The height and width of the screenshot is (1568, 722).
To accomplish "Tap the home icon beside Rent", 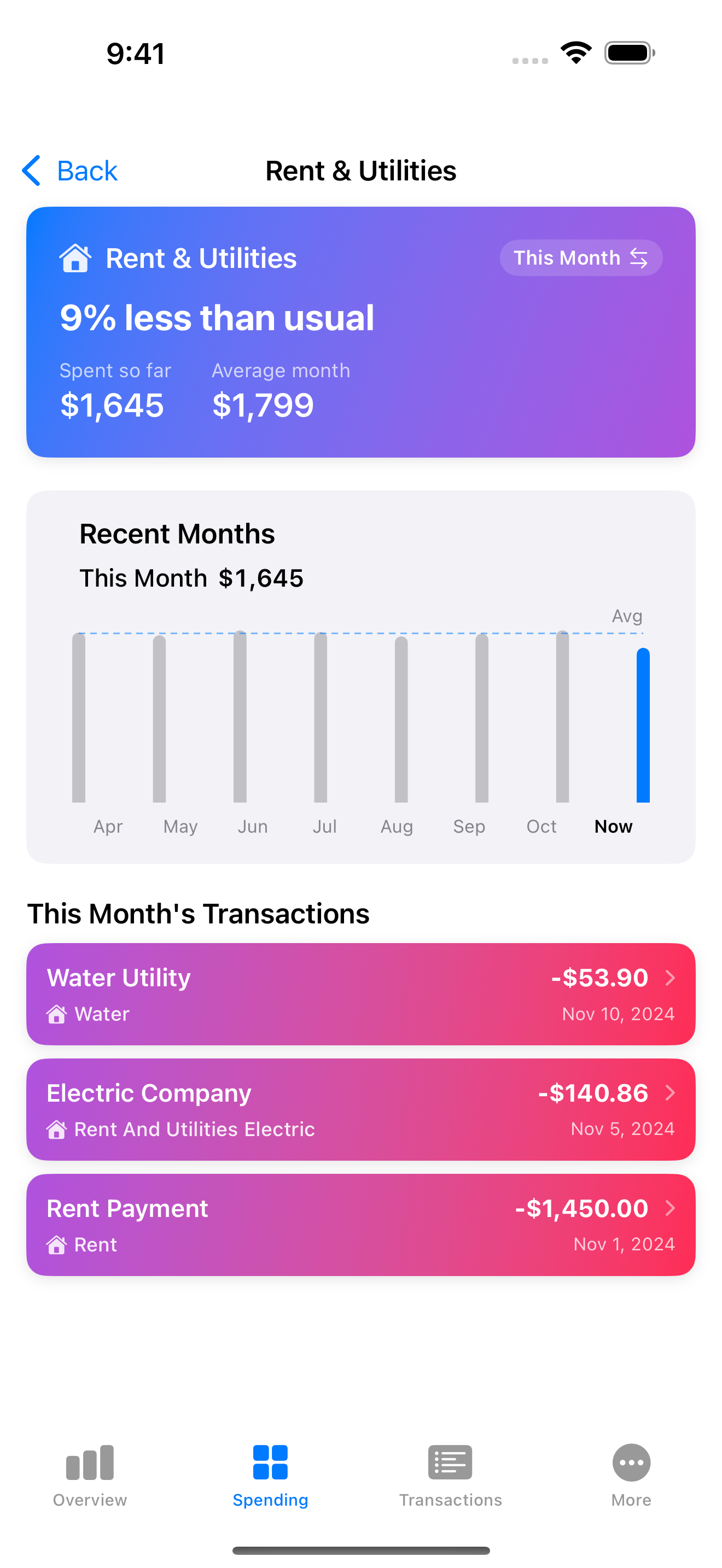I will point(57,1244).
